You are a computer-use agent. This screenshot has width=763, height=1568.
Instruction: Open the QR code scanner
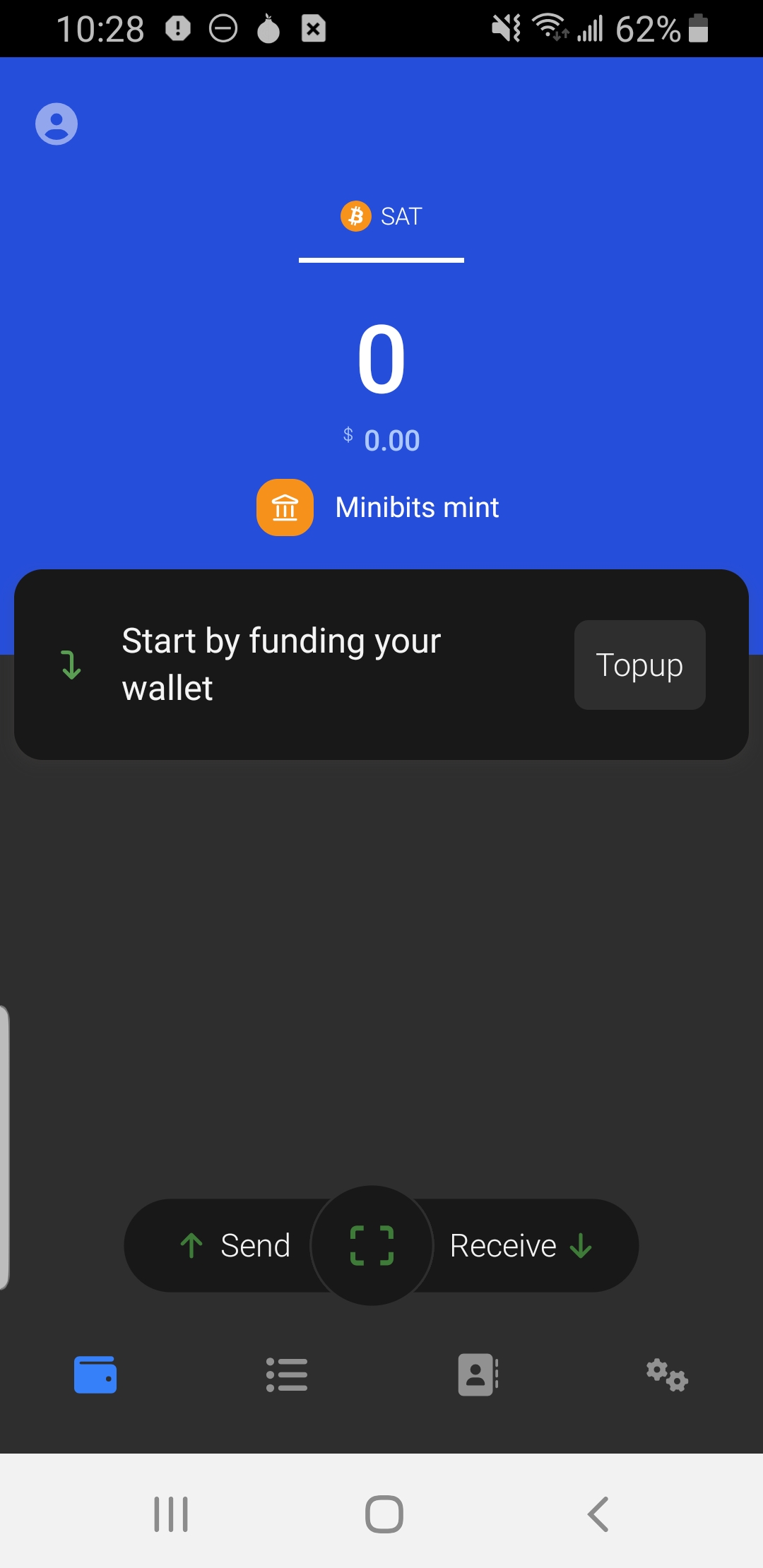pyautogui.click(x=372, y=1246)
